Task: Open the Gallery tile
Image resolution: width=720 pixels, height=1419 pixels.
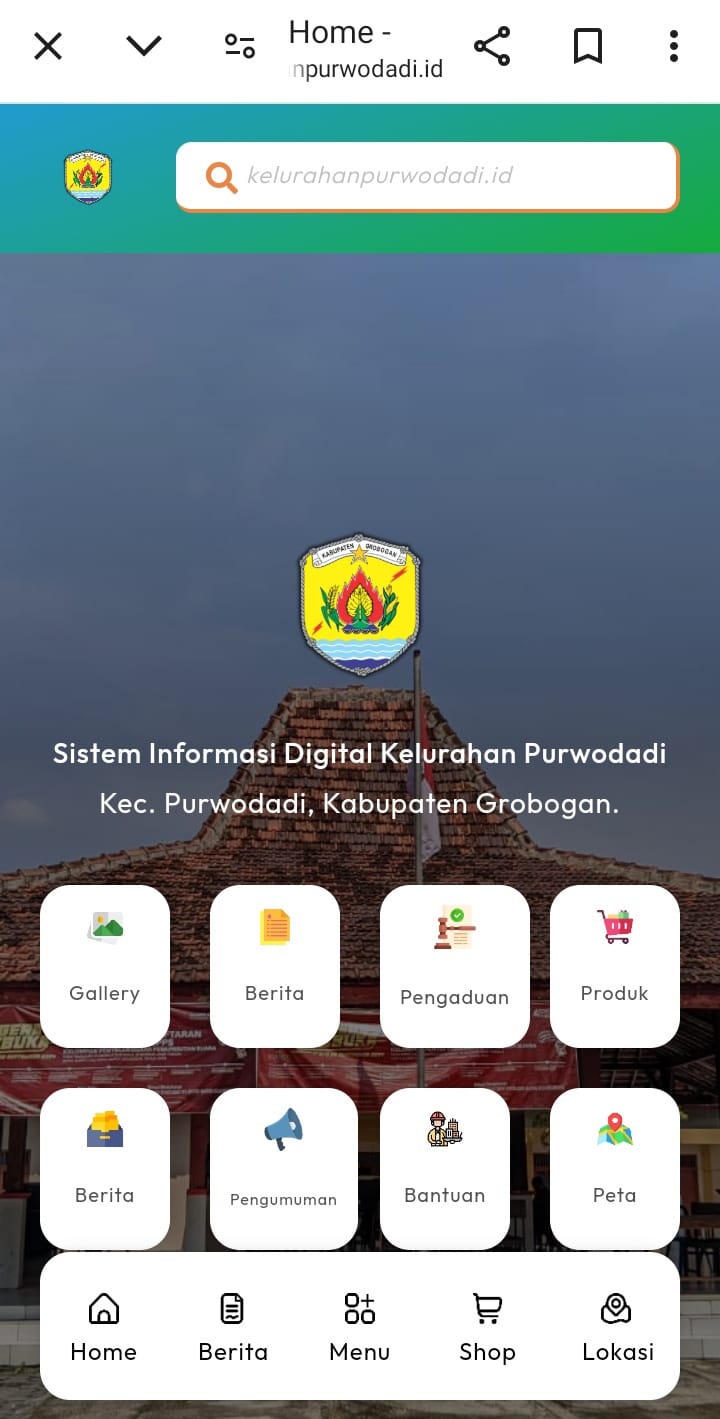Action: [x=105, y=965]
